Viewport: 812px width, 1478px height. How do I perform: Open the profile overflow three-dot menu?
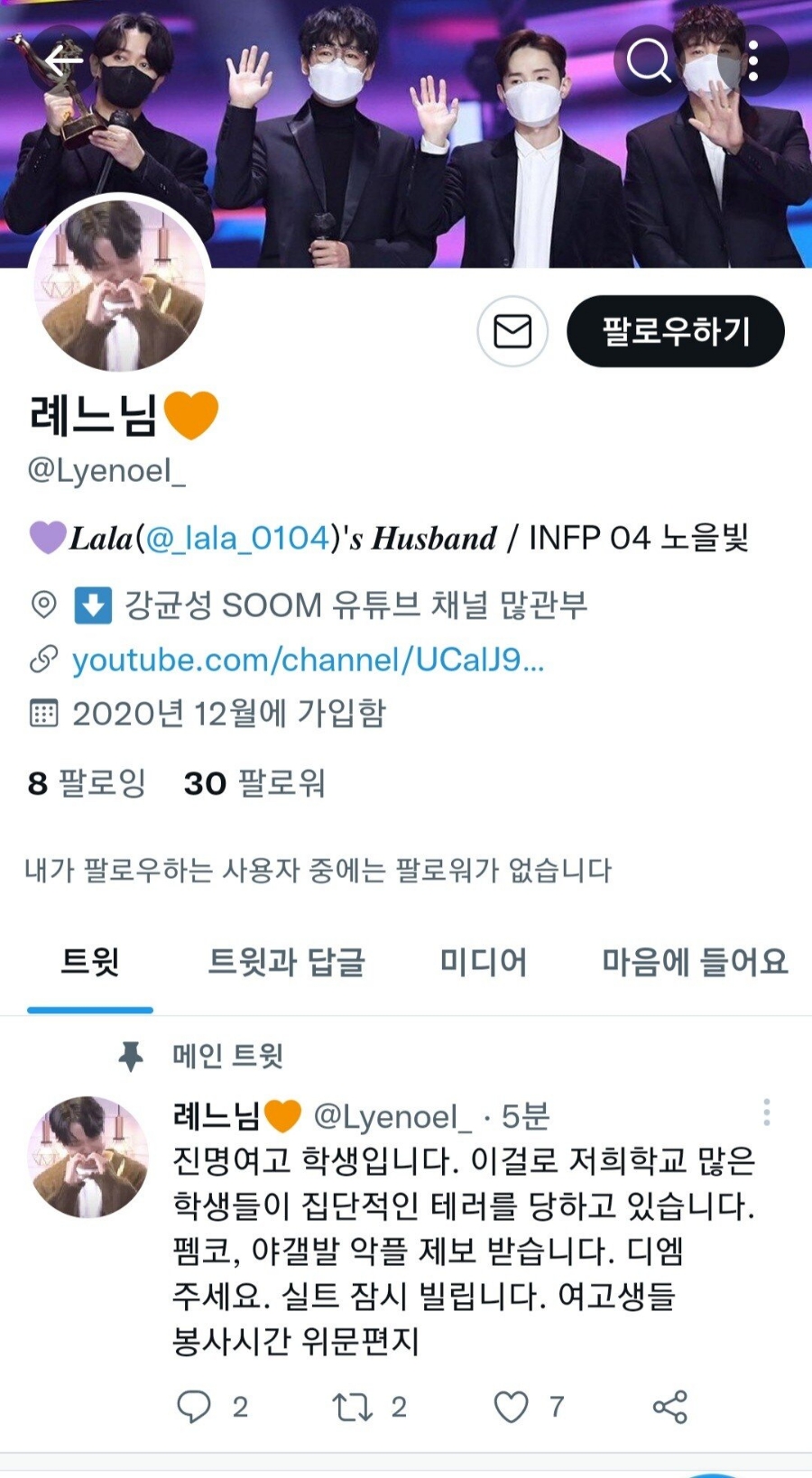[754, 60]
